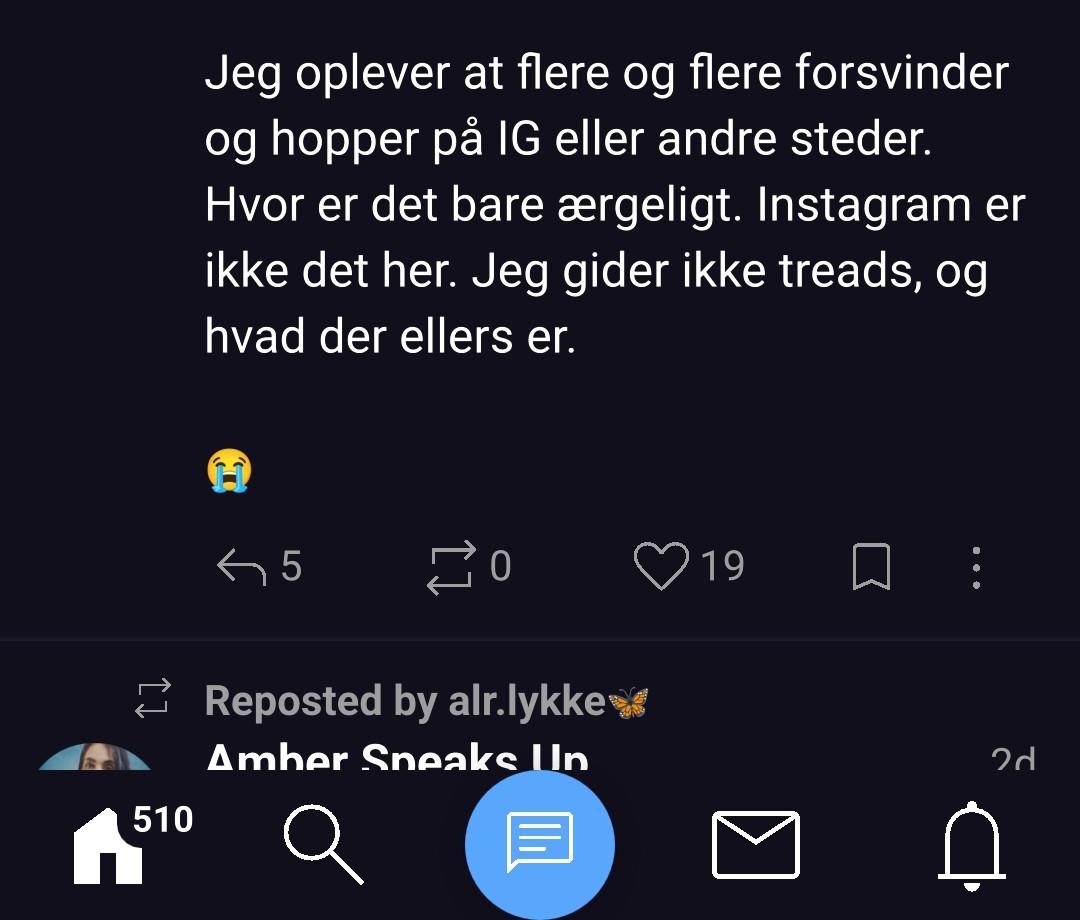Image resolution: width=1080 pixels, height=920 pixels.
Task: Open Amber Speaks Up's profile picture
Action: (x=95, y=758)
